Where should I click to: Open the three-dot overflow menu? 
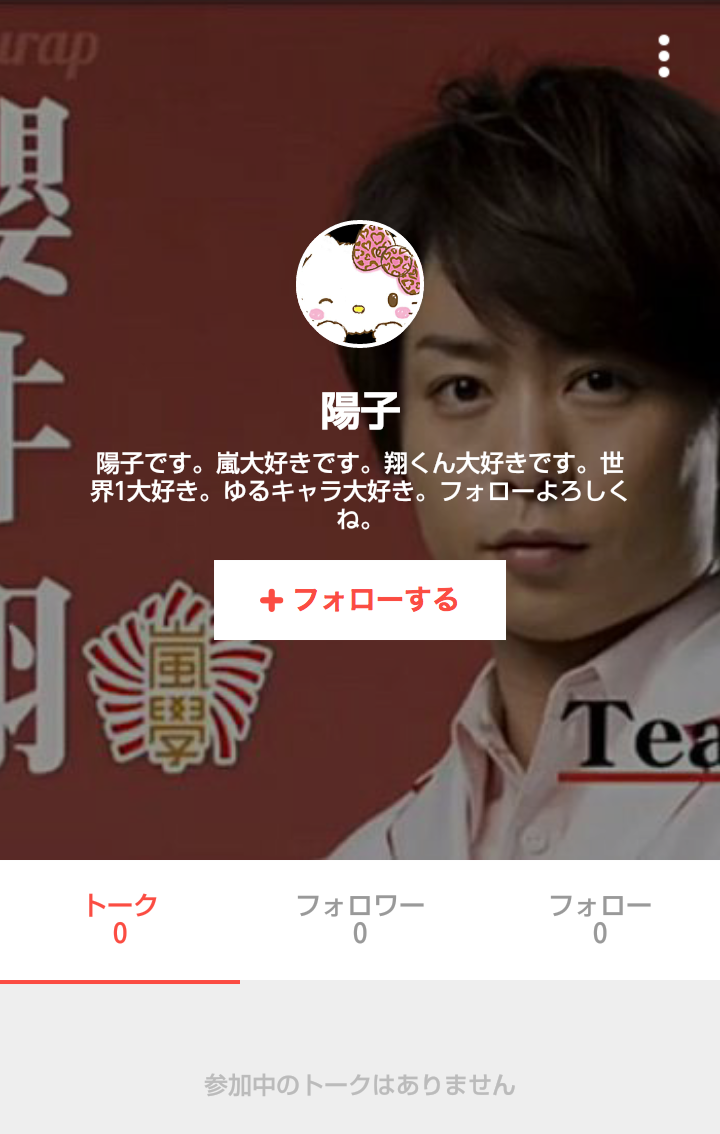(663, 56)
